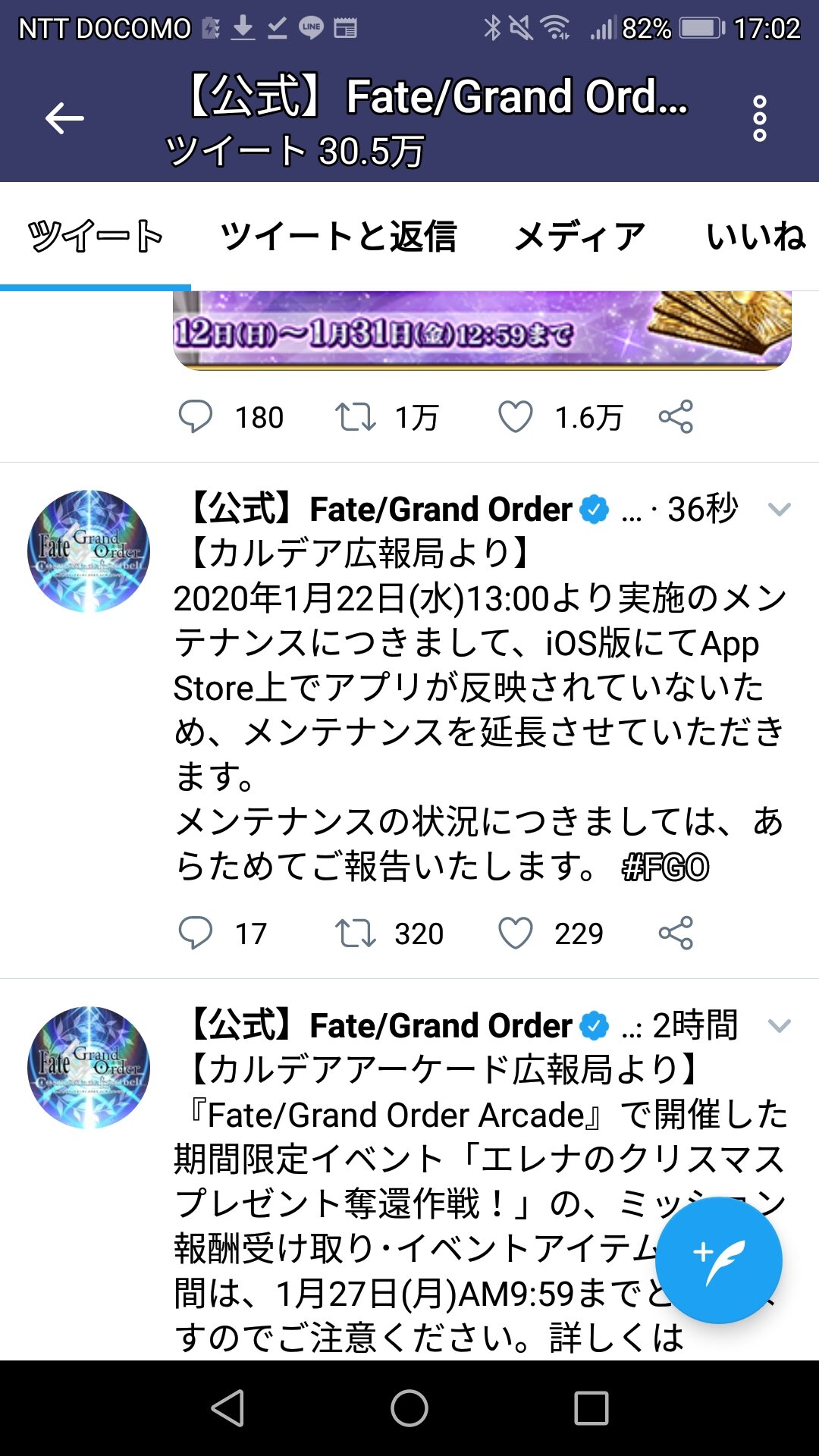This screenshot has width=819, height=1456.
Task: Go back using the header arrow
Action: click(64, 118)
